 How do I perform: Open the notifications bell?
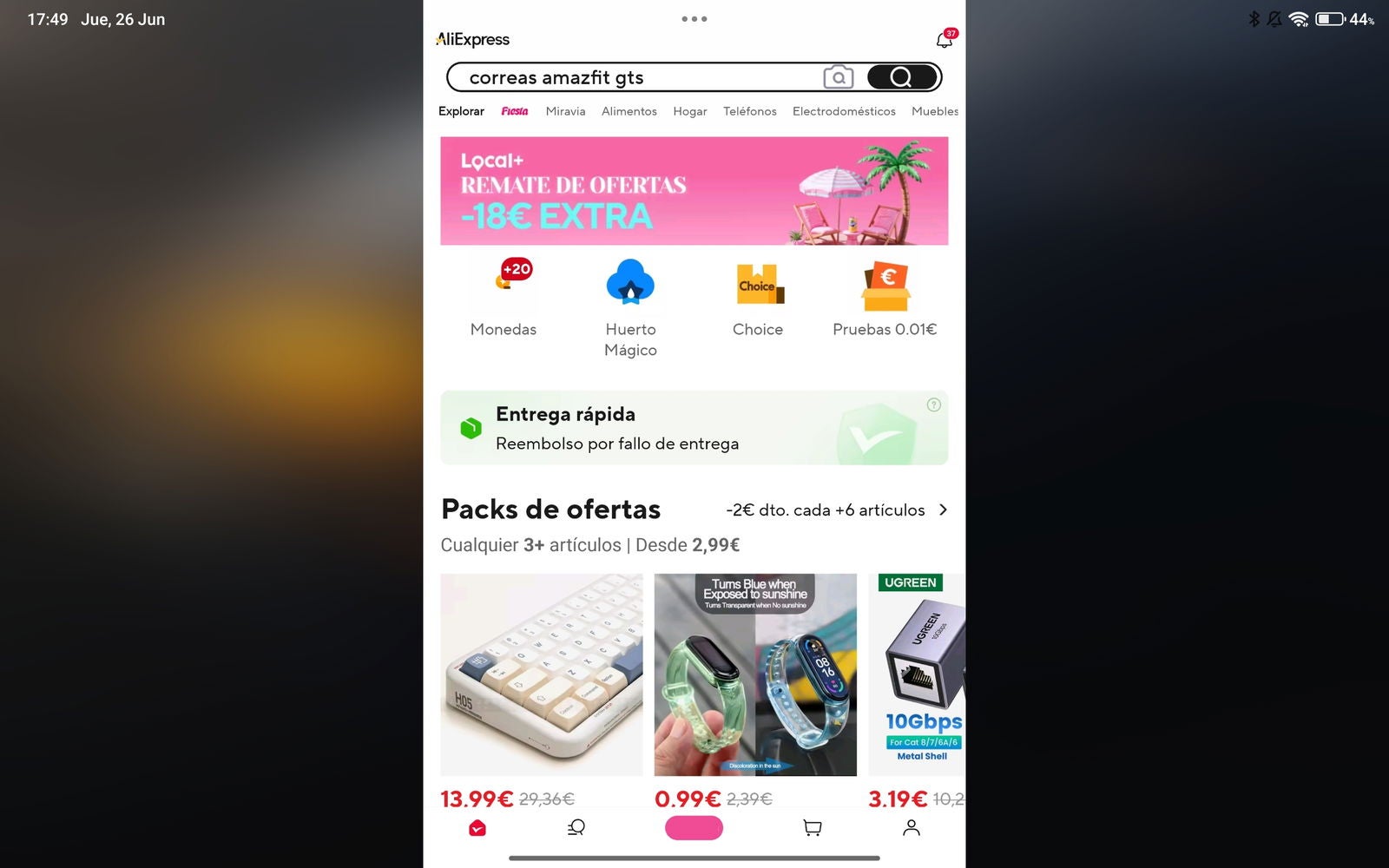(x=945, y=40)
